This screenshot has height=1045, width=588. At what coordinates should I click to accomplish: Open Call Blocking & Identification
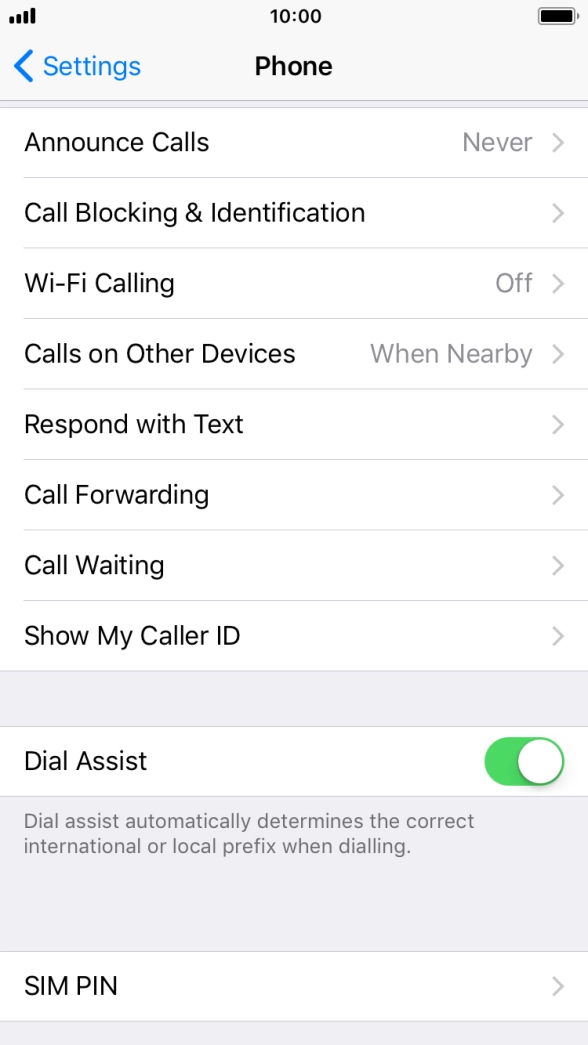tap(294, 213)
